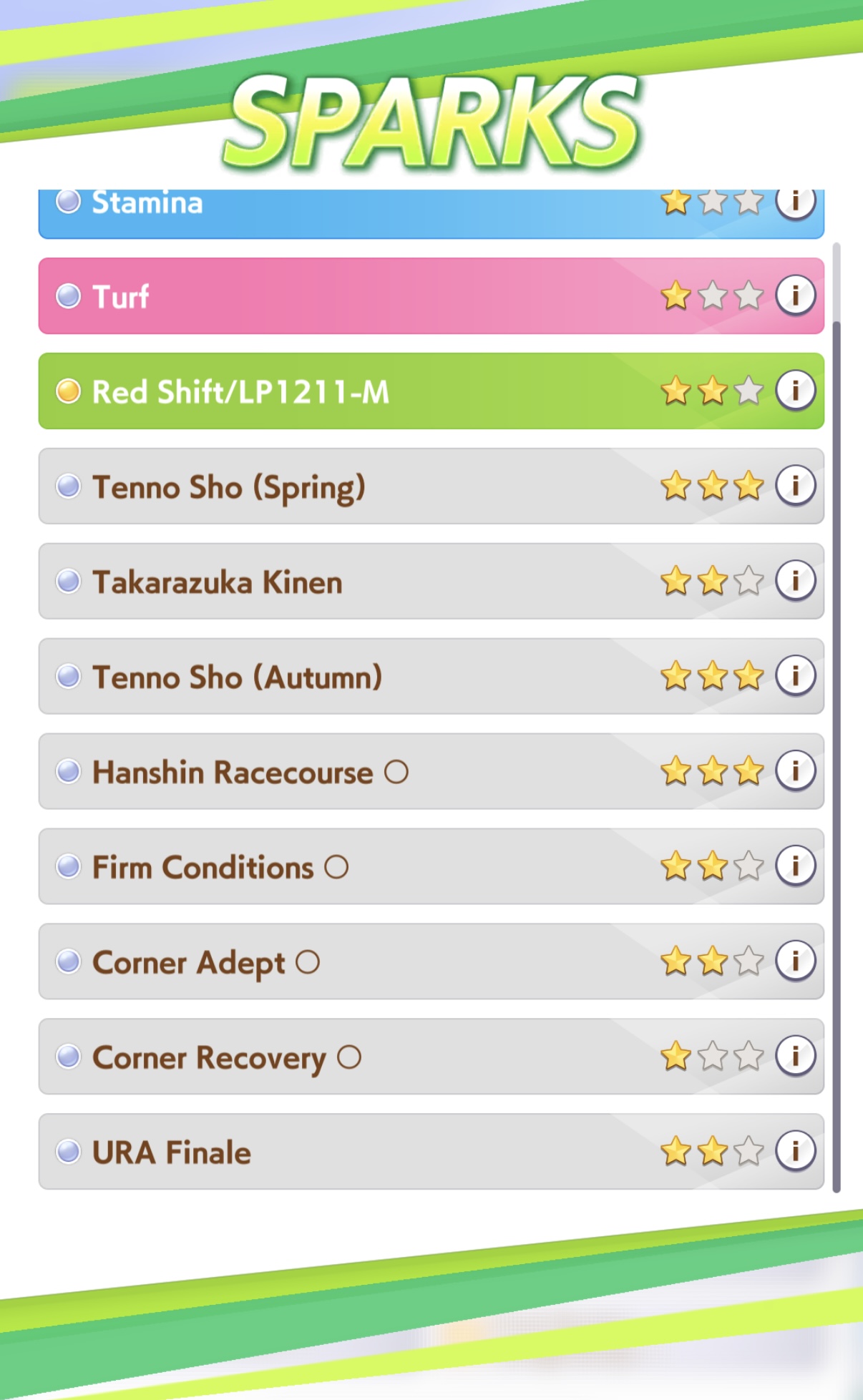View info for Red Shift/LP1211-M
Screen dimensions: 863x1400
pos(795,390)
